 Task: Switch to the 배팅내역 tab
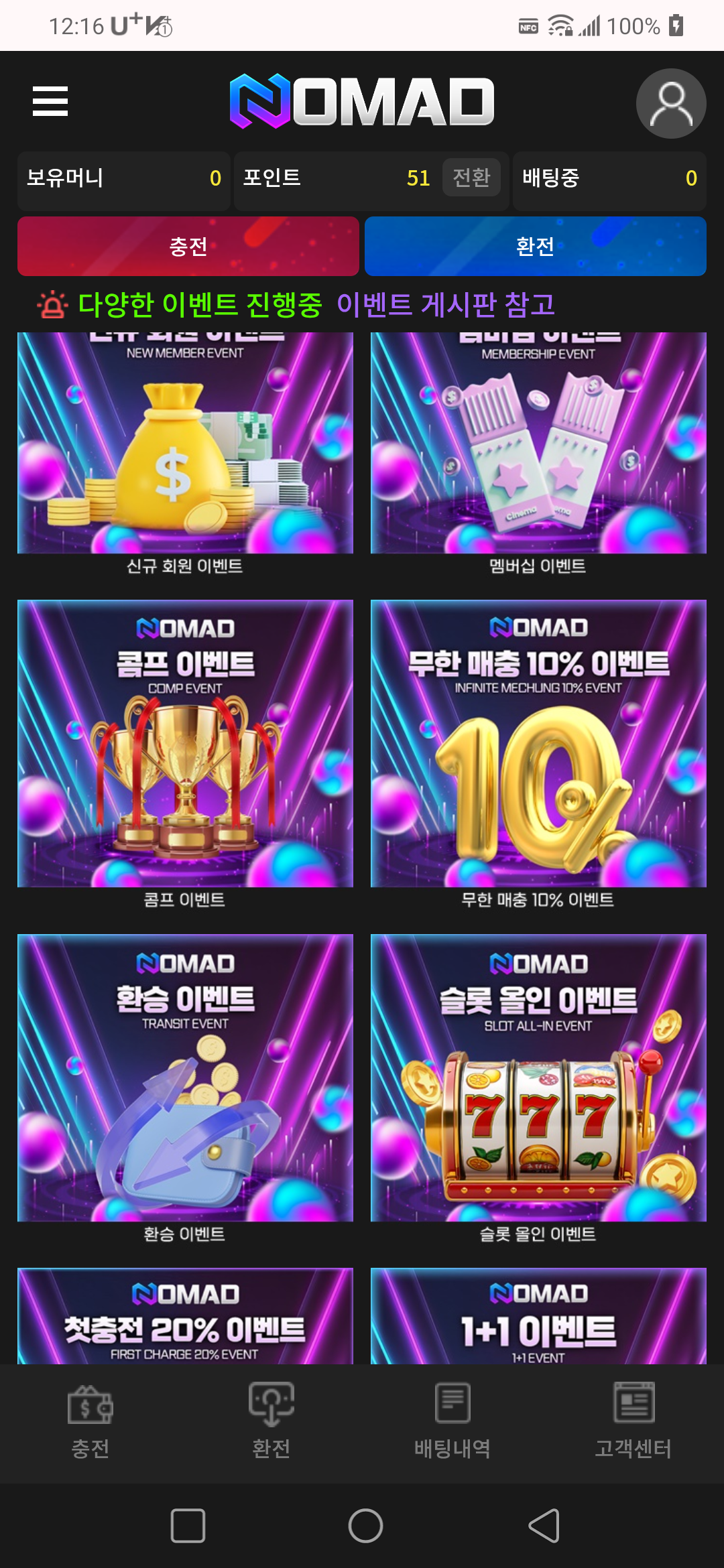pyautogui.click(x=452, y=1421)
